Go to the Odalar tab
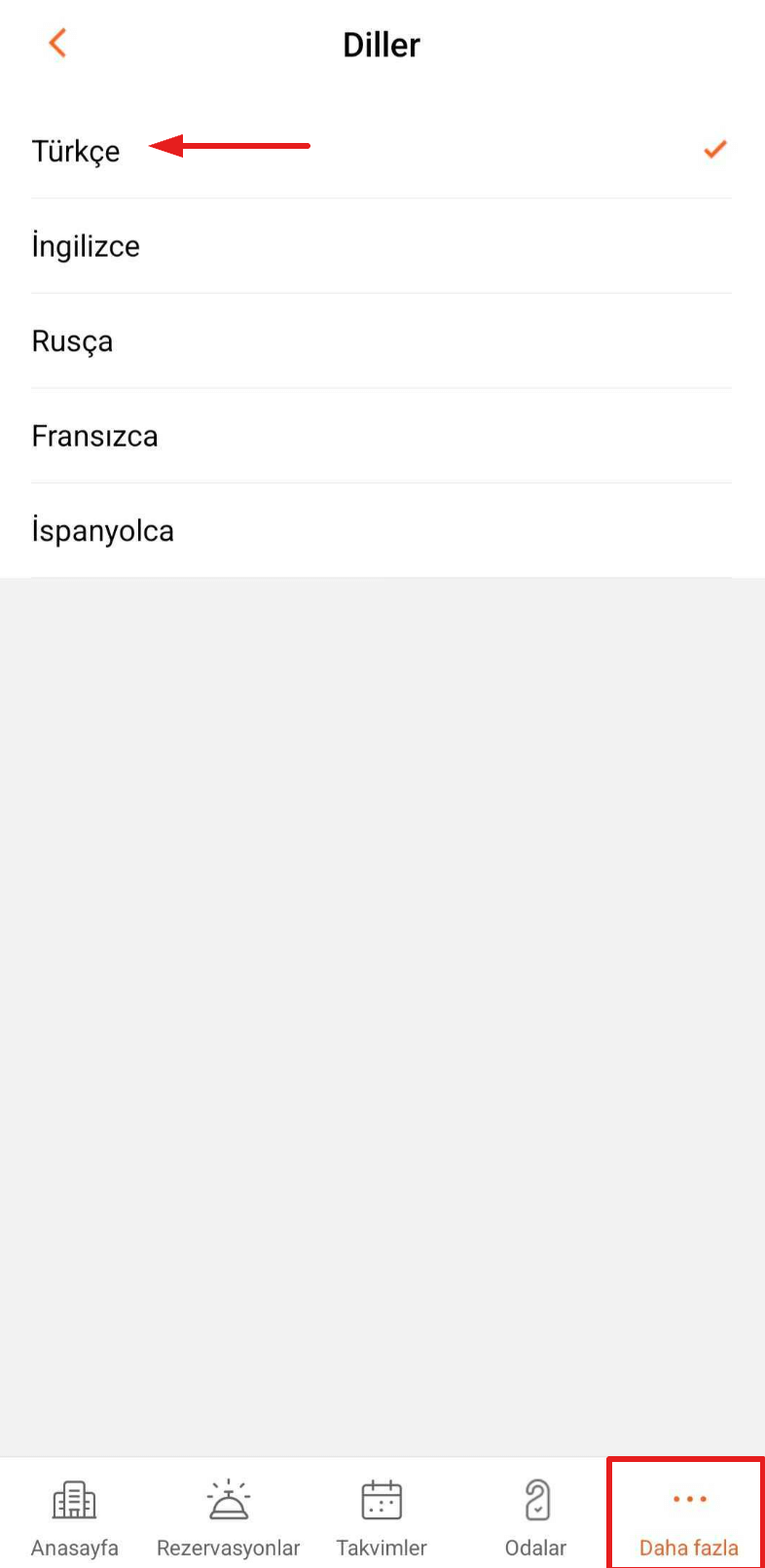Viewport: 765px width, 1568px height. tap(535, 1515)
